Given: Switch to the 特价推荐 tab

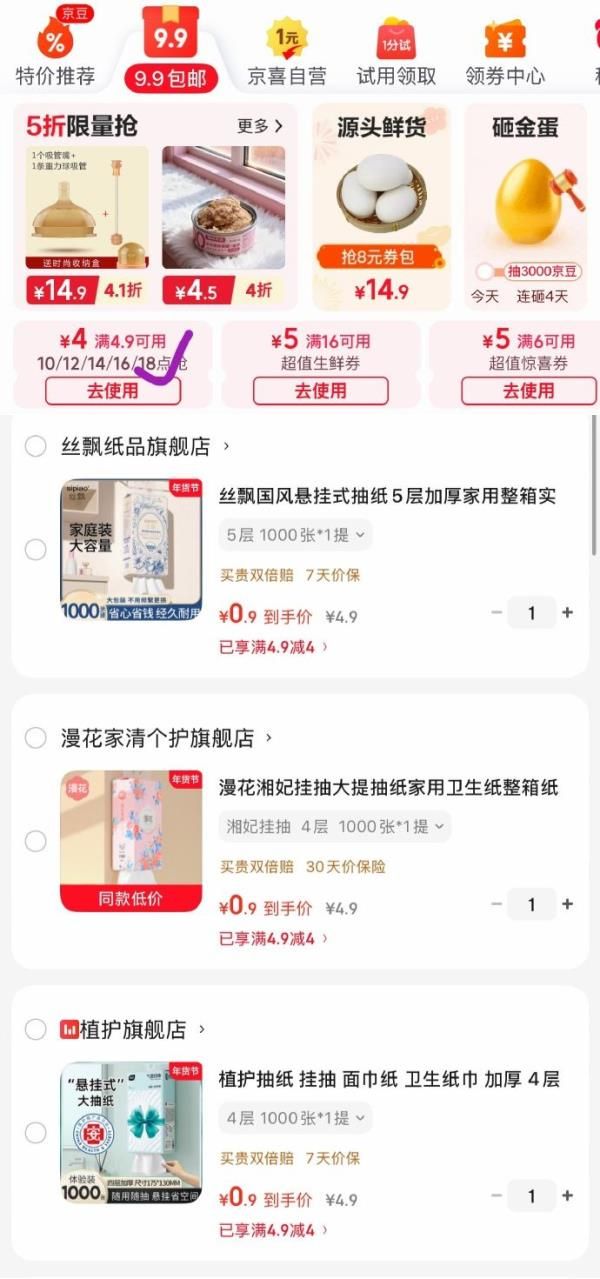Looking at the screenshot, I should tap(55, 52).
